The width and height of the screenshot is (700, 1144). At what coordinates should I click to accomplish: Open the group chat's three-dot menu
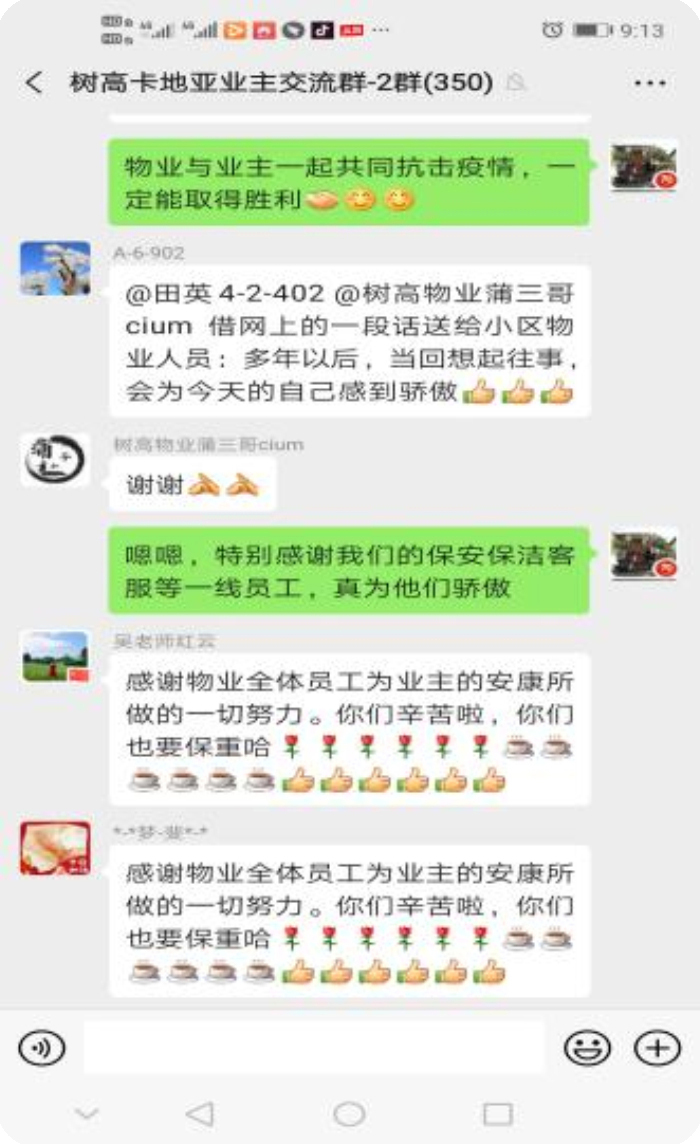[649, 83]
